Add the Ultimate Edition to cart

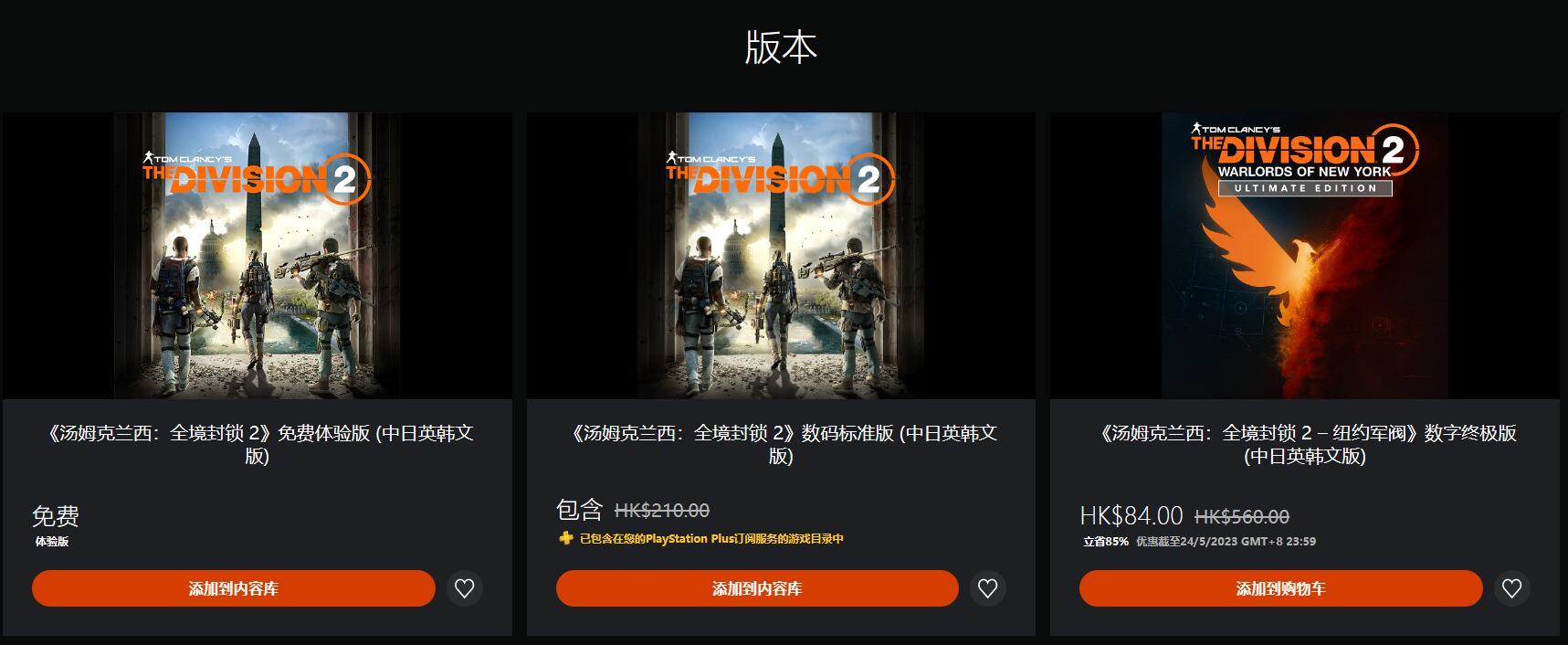(1280, 588)
